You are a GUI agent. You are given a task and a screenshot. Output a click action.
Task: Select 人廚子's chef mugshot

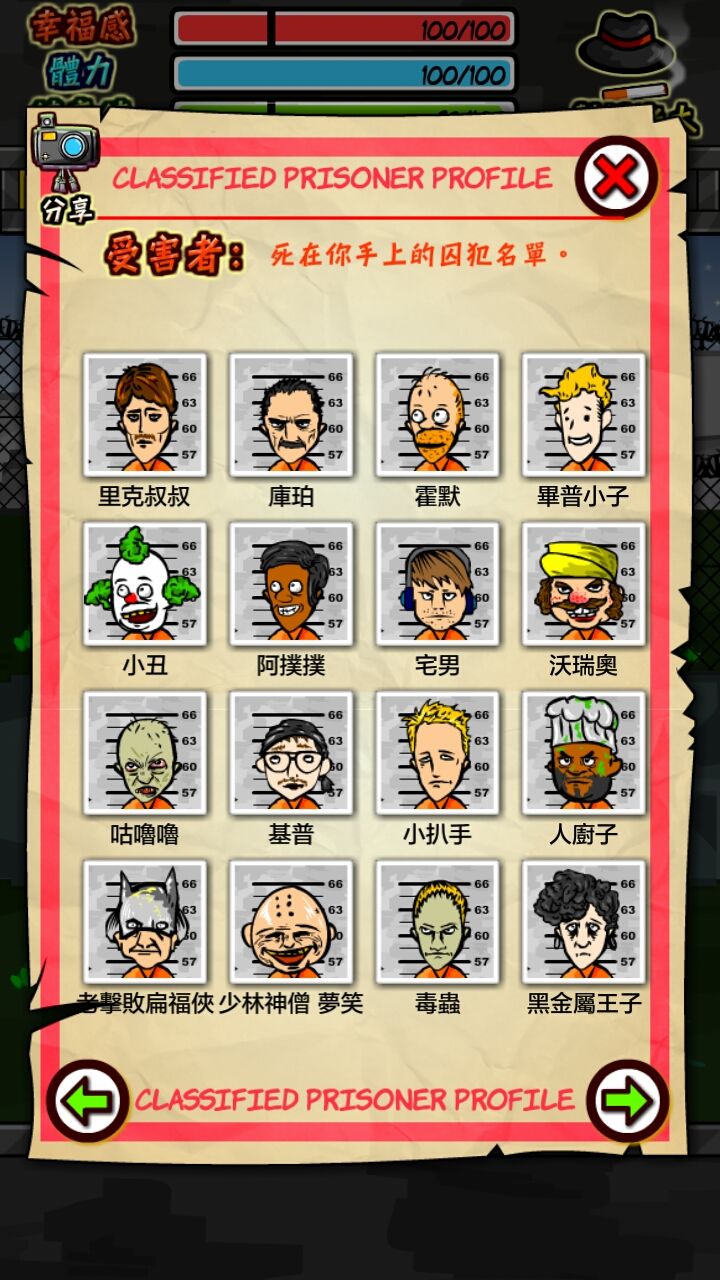pos(584,755)
